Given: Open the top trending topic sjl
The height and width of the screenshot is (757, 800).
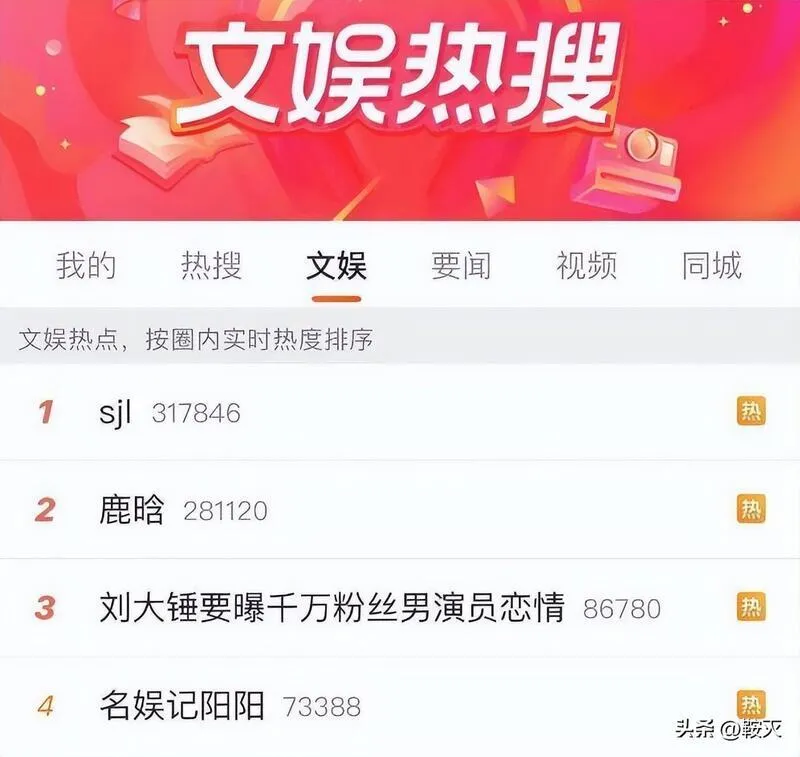Looking at the screenshot, I should click(x=116, y=412).
